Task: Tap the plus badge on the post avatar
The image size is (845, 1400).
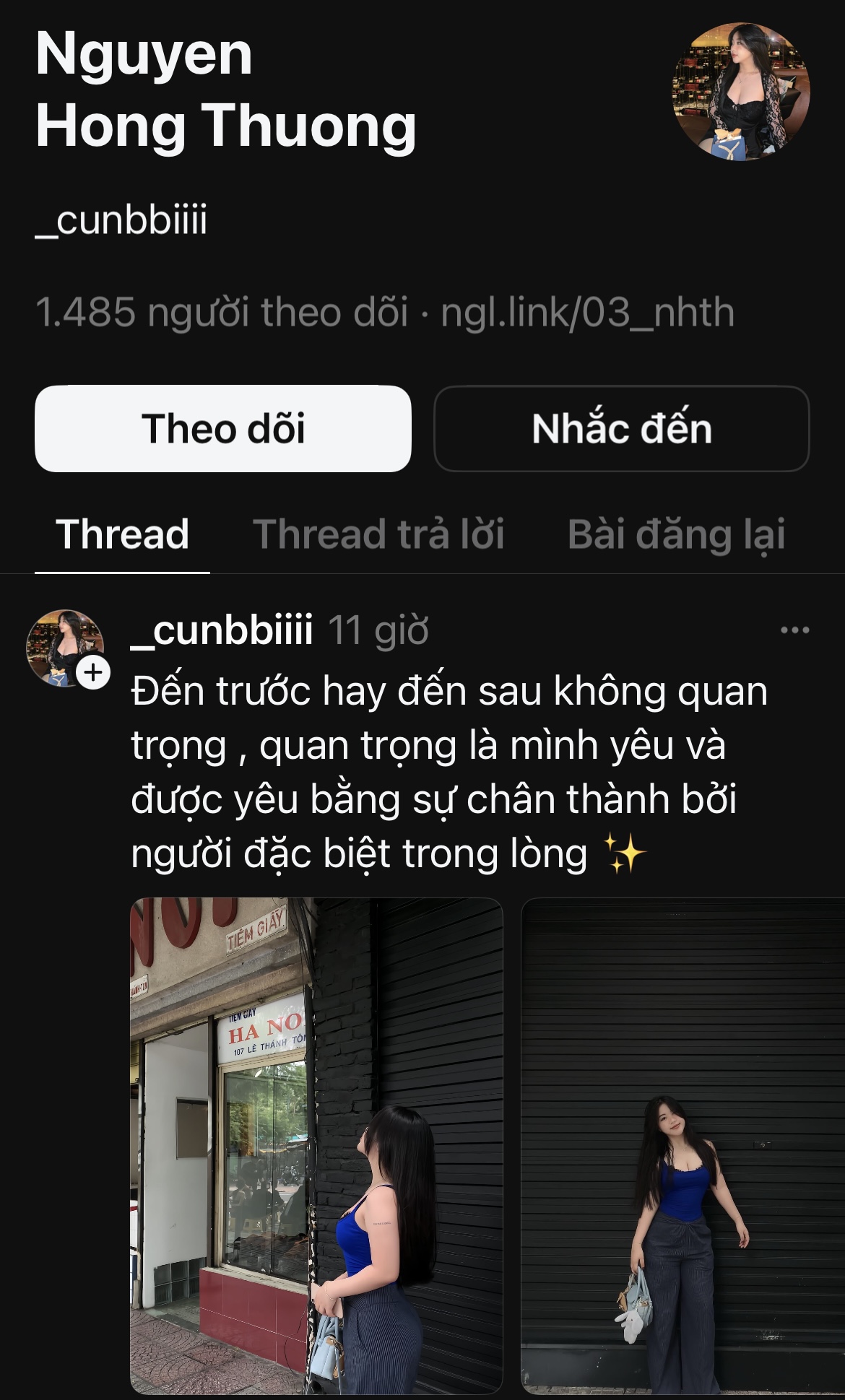Action: click(x=93, y=673)
